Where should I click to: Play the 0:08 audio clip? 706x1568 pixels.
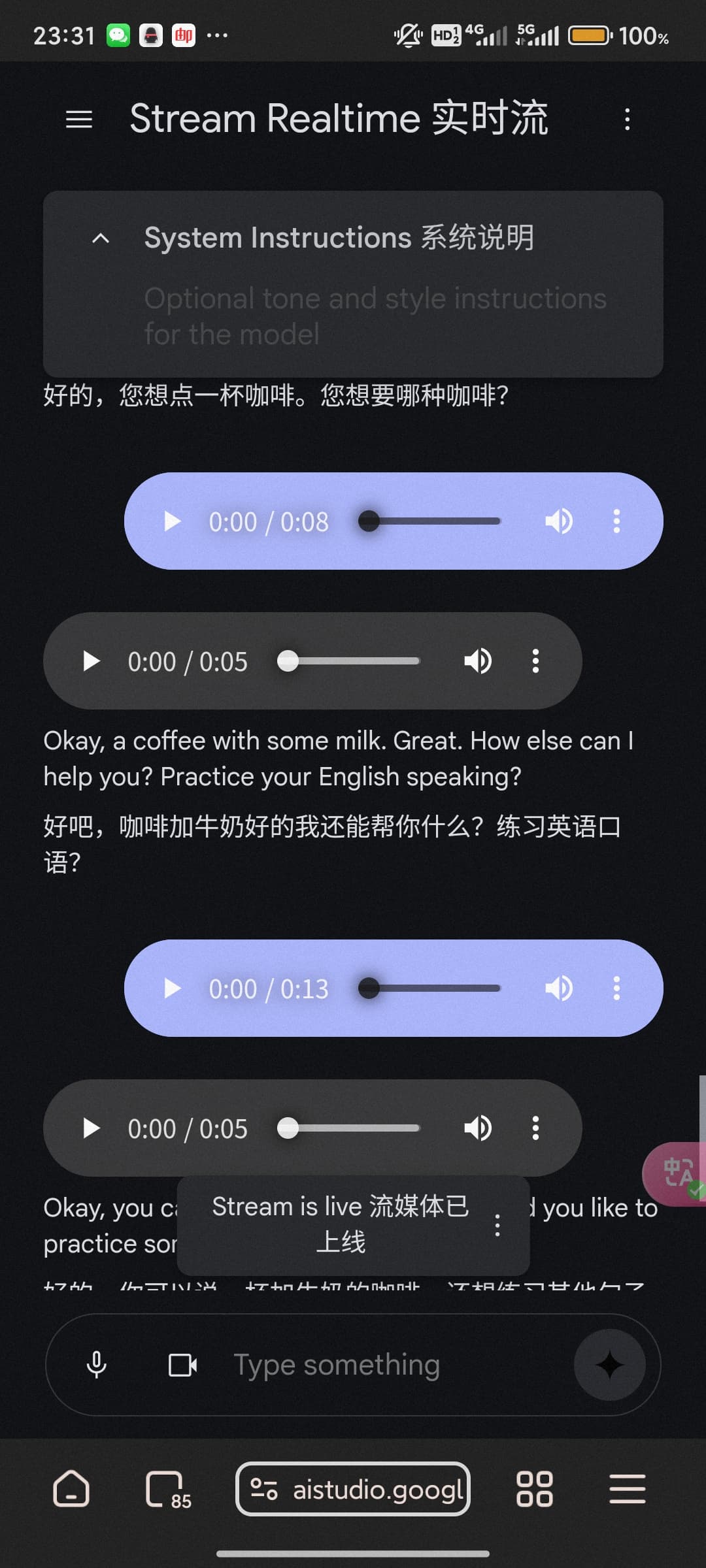click(x=172, y=521)
